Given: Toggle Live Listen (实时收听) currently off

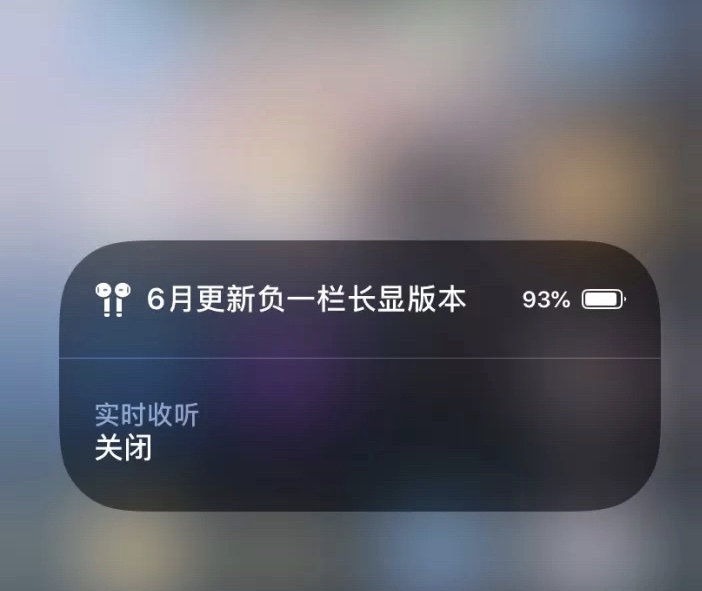Looking at the screenshot, I should [146, 432].
